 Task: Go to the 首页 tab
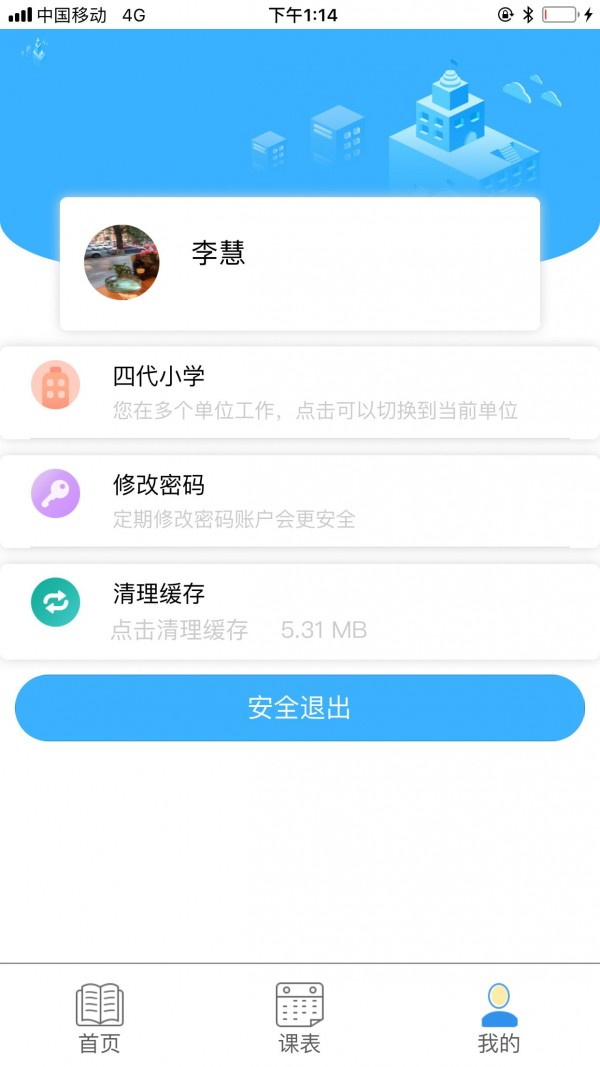pyautogui.click(x=99, y=1017)
